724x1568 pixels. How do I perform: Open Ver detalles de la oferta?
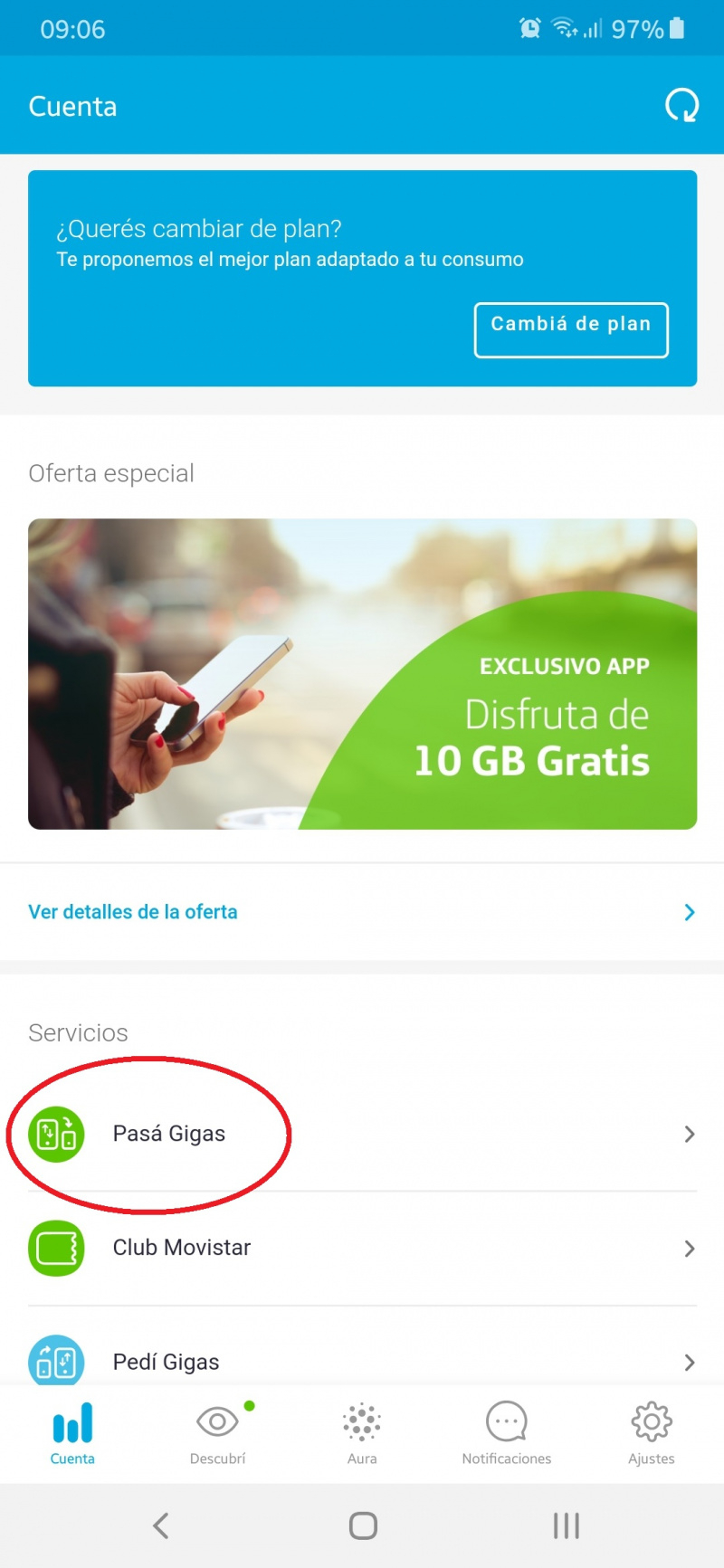tap(362, 912)
